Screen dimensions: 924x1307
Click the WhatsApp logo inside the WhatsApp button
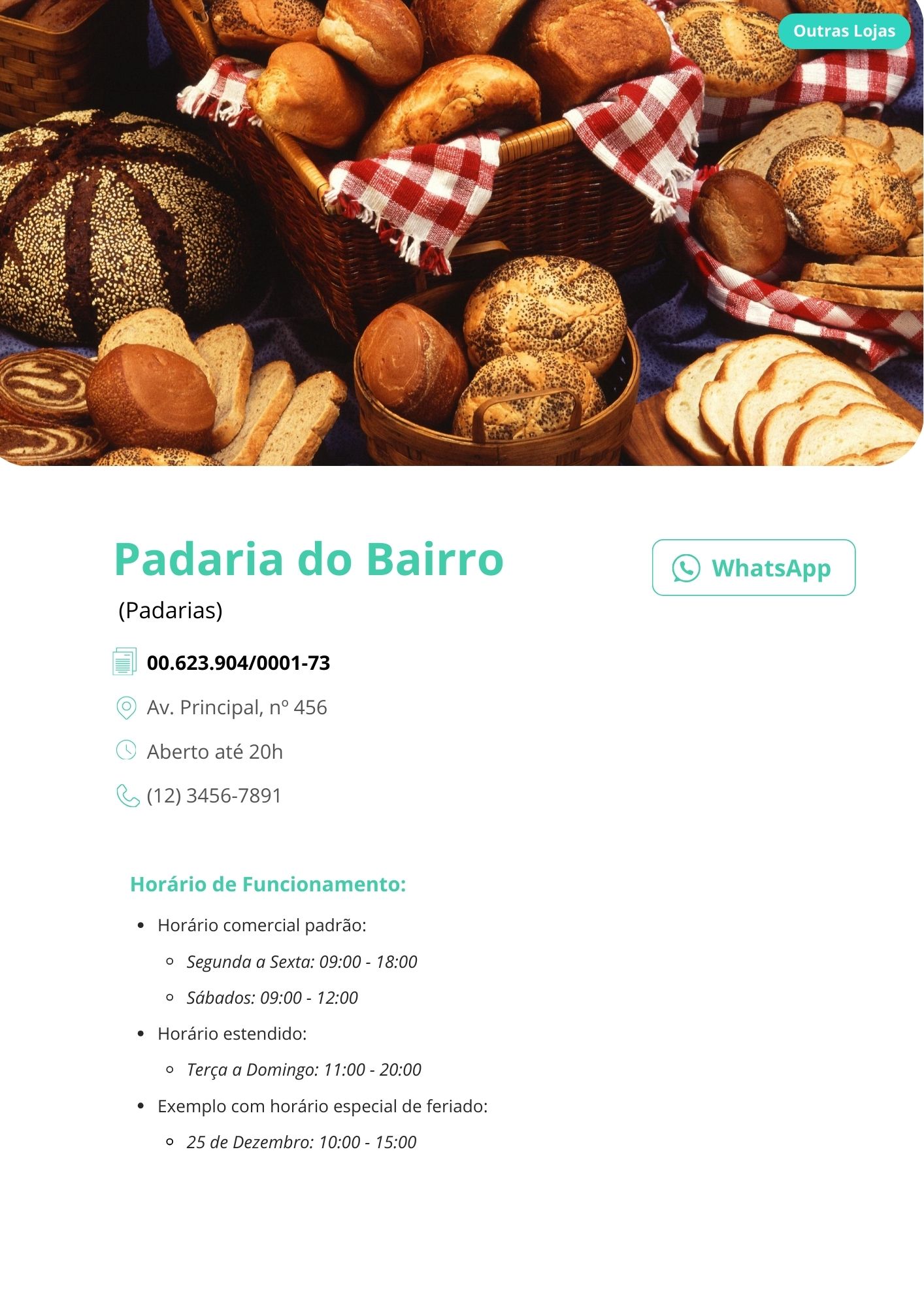(x=685, y=568)
